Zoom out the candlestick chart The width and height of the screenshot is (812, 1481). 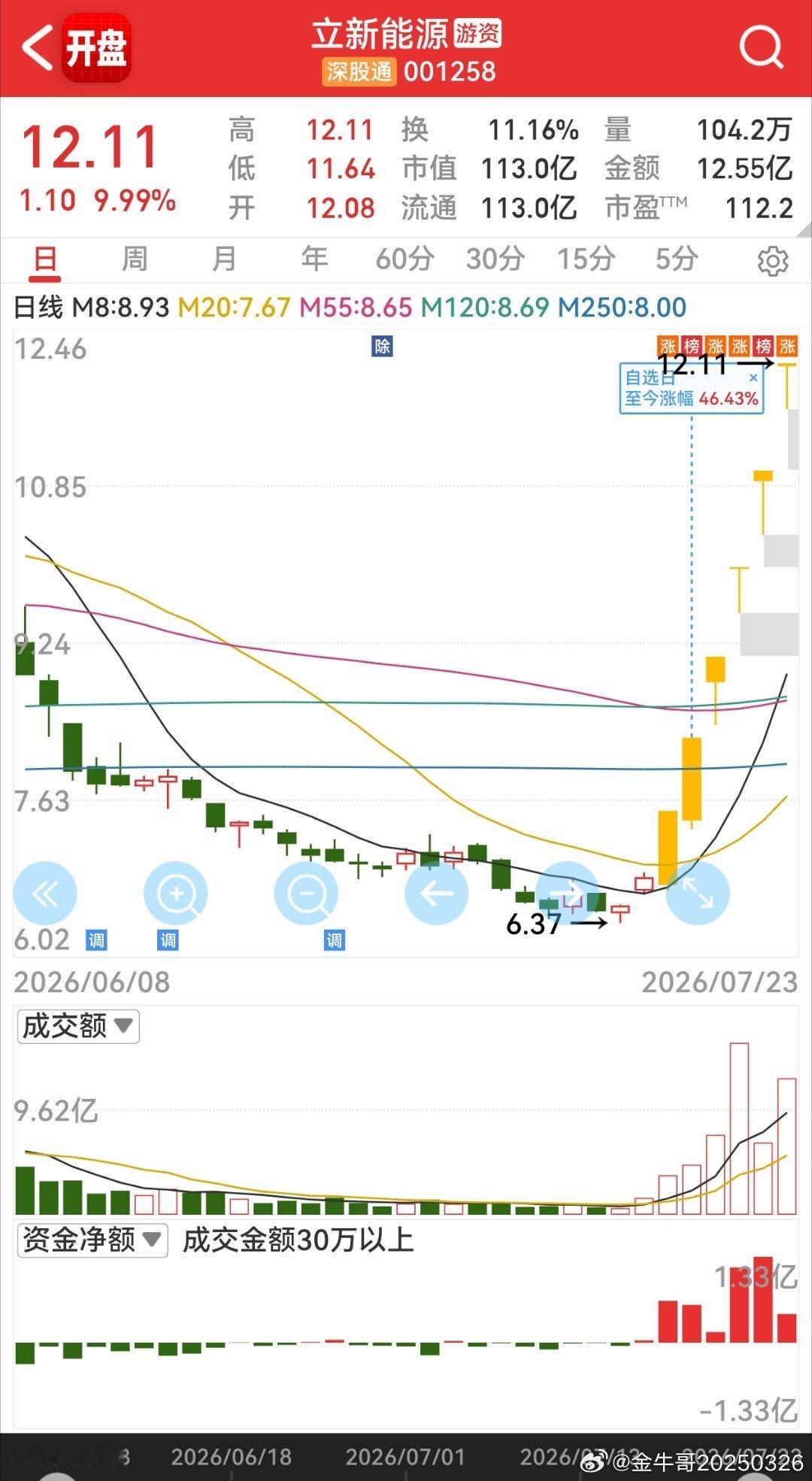click(x=307, y=894)
